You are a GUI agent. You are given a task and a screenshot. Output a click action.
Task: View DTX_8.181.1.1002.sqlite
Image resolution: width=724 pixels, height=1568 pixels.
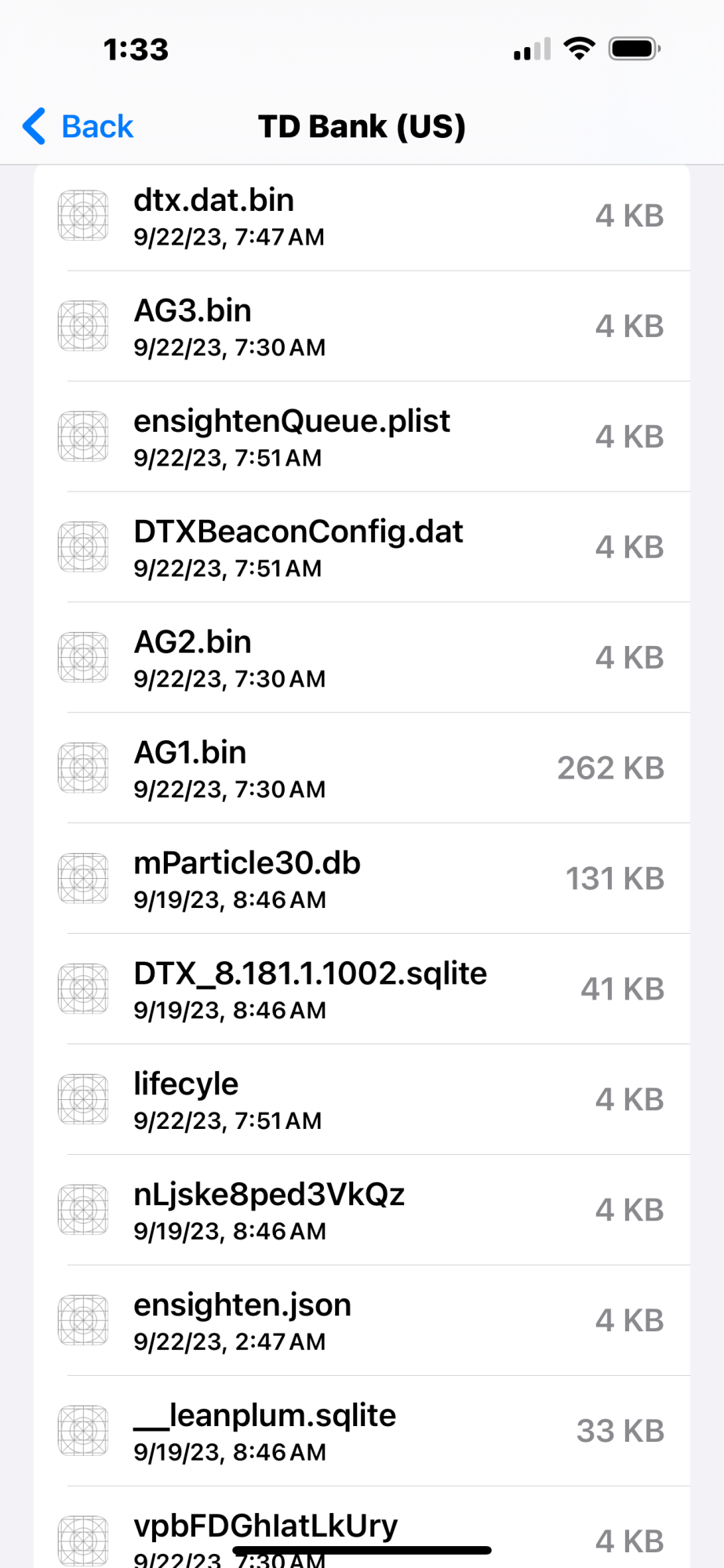pyautogui.click(x=361, y=989)
